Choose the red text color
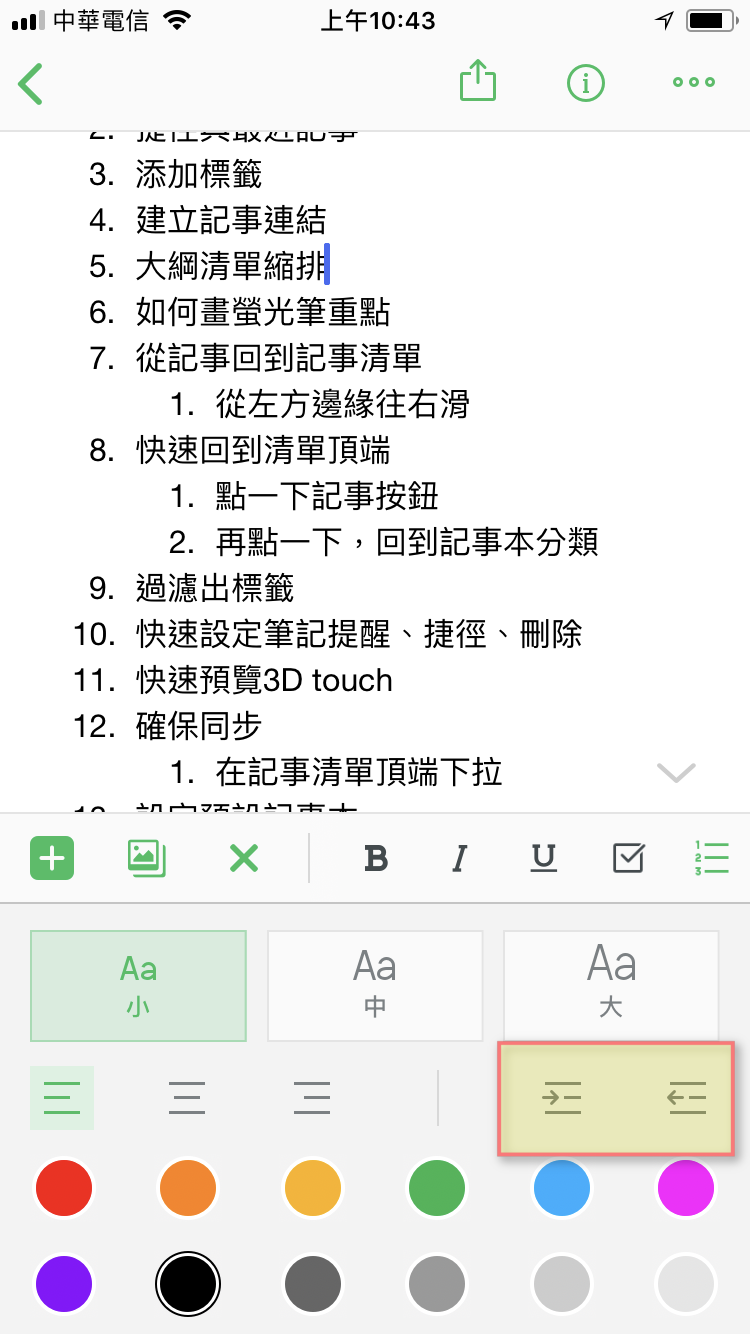Image resolution: width=750 pixels, height=1334 pixels. tap(64, 1188)
